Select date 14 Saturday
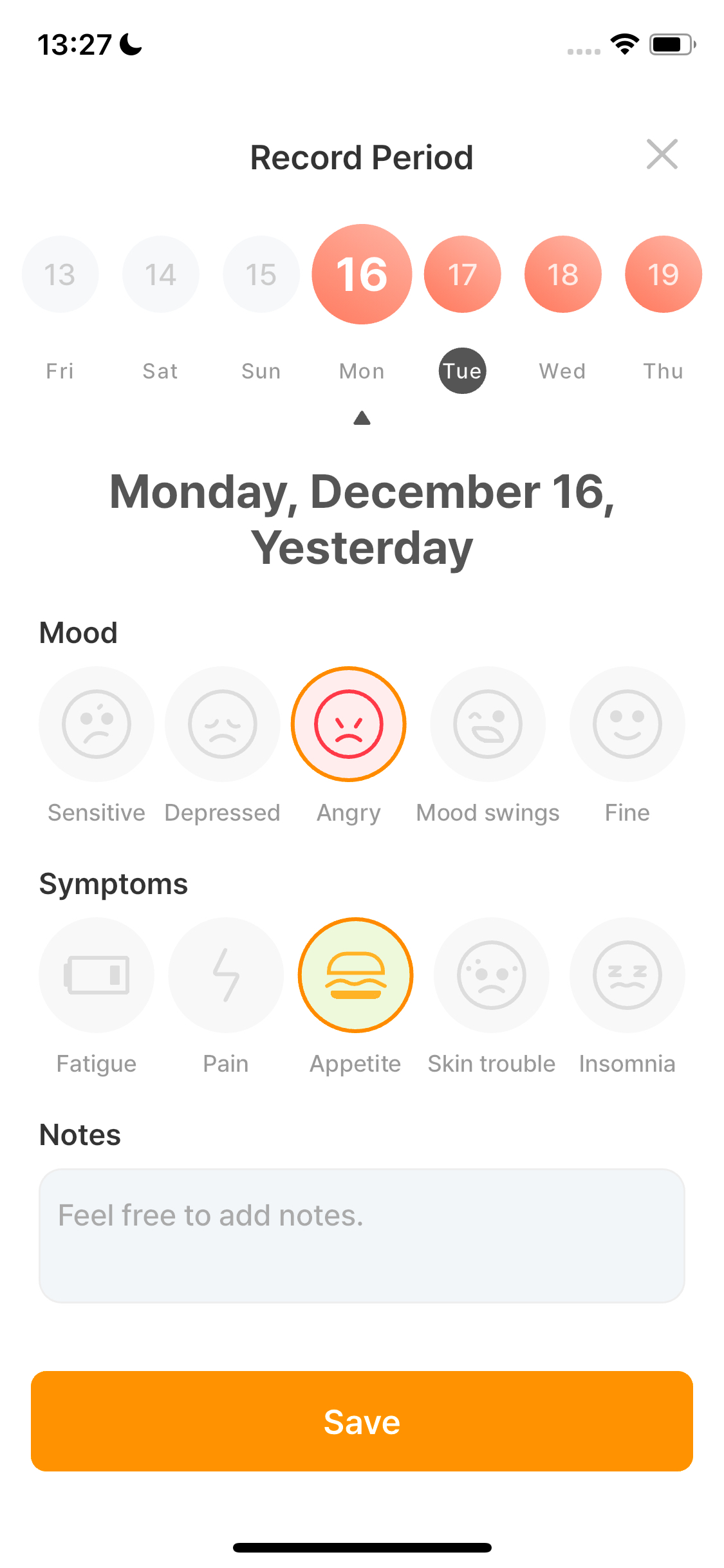Viewport: 724px width, 1568px height. click(x=160, y=274)
